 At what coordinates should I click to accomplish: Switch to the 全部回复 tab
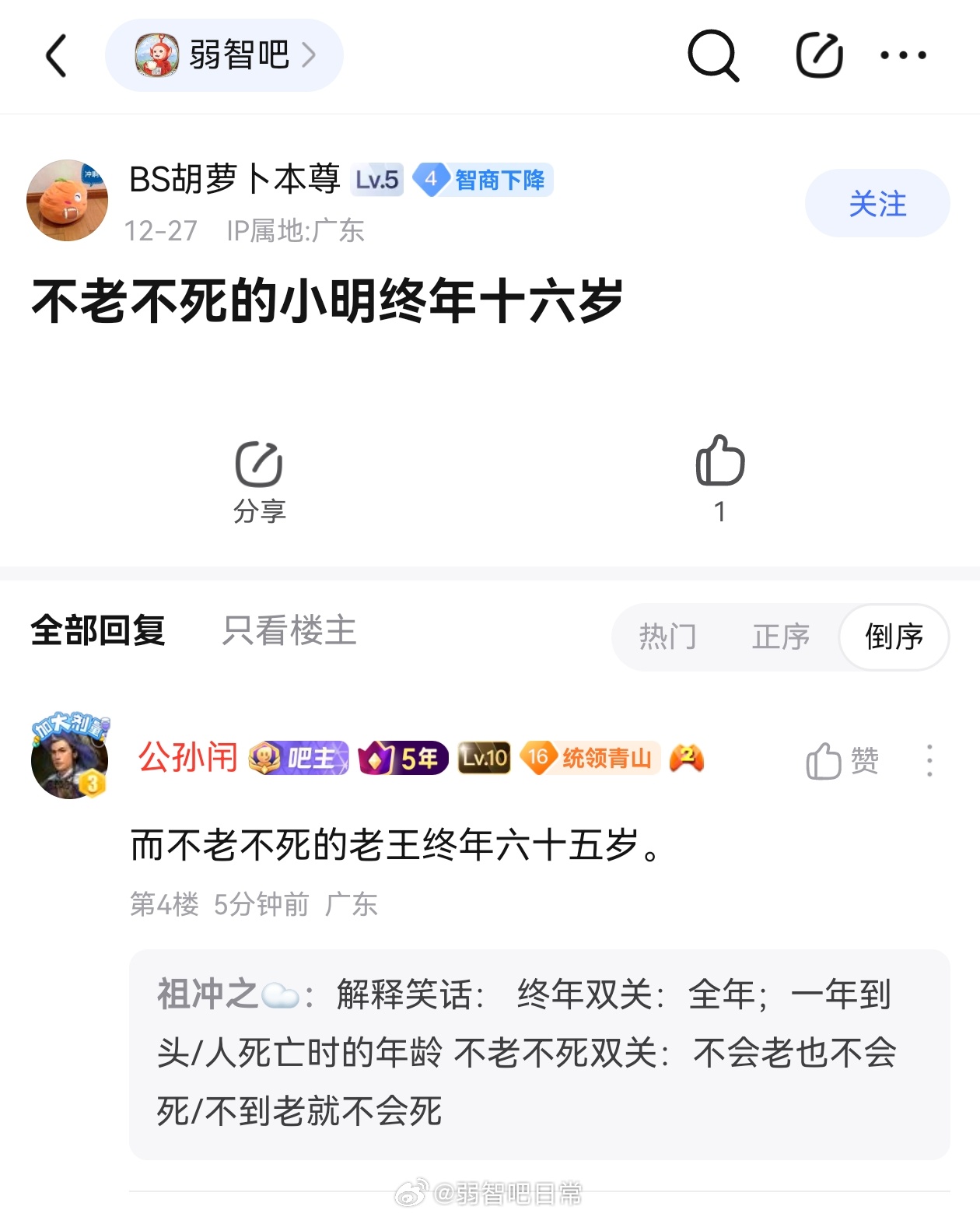98,630
